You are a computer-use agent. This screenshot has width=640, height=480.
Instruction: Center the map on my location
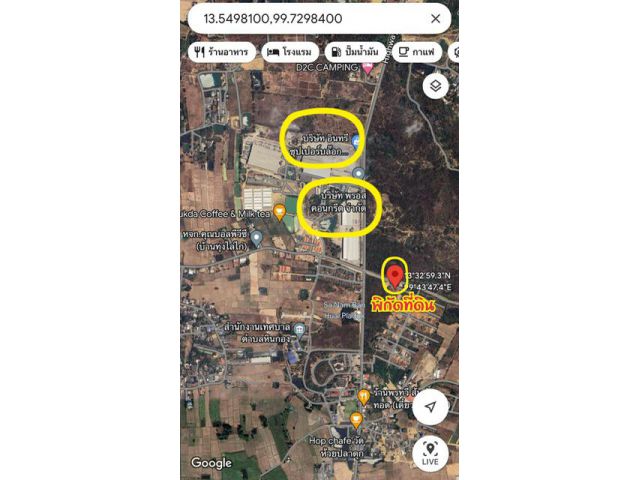click(x=430, y=408)
